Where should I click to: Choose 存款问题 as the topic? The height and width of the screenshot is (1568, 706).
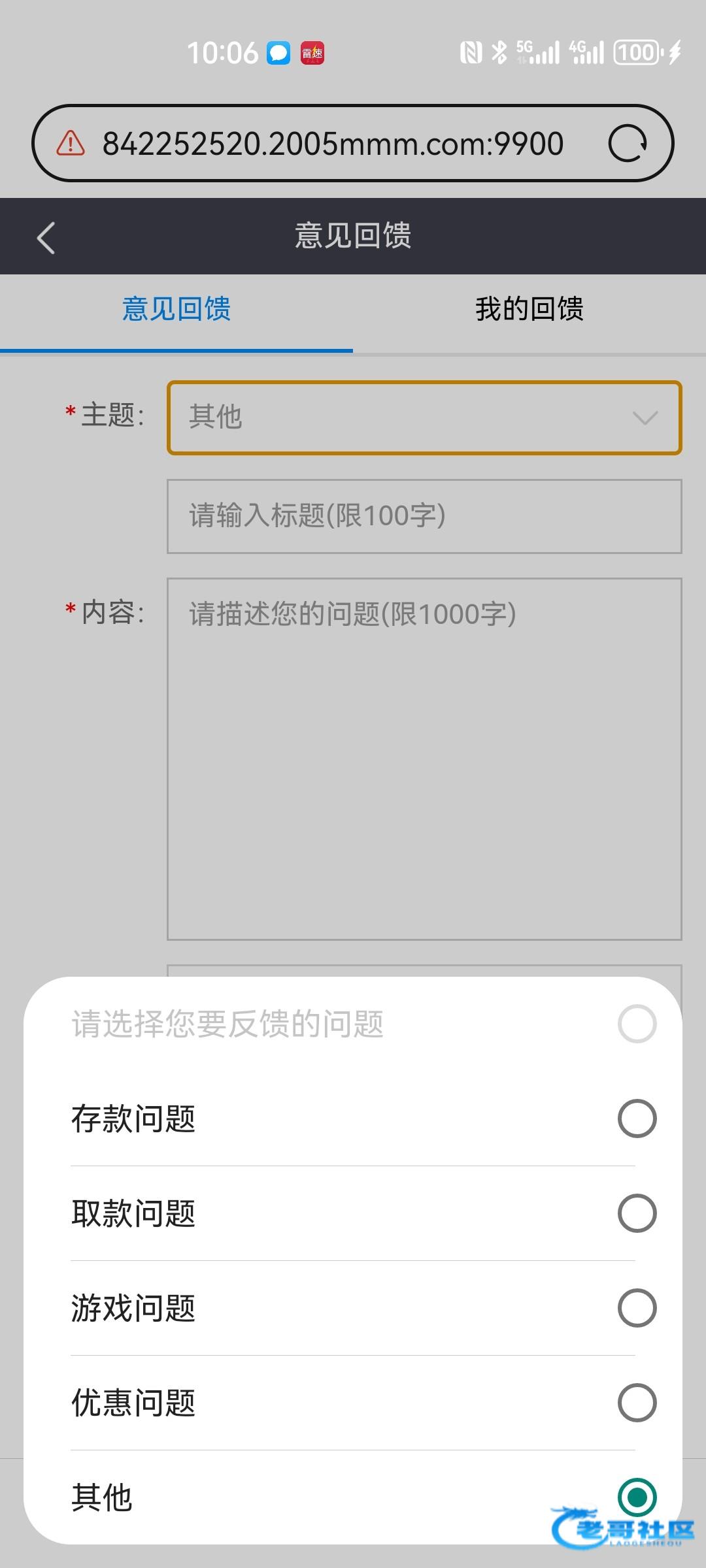tap(353, 1119)
